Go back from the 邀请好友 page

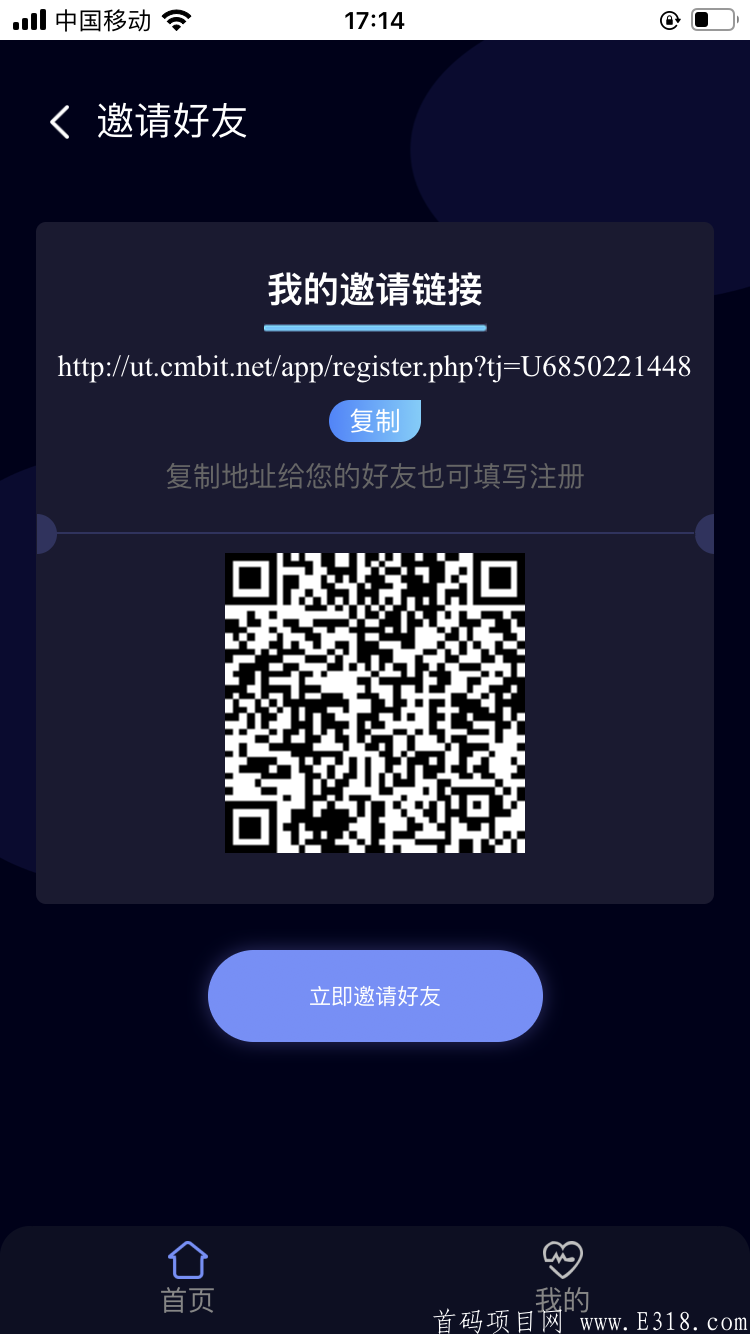(60, 123)
